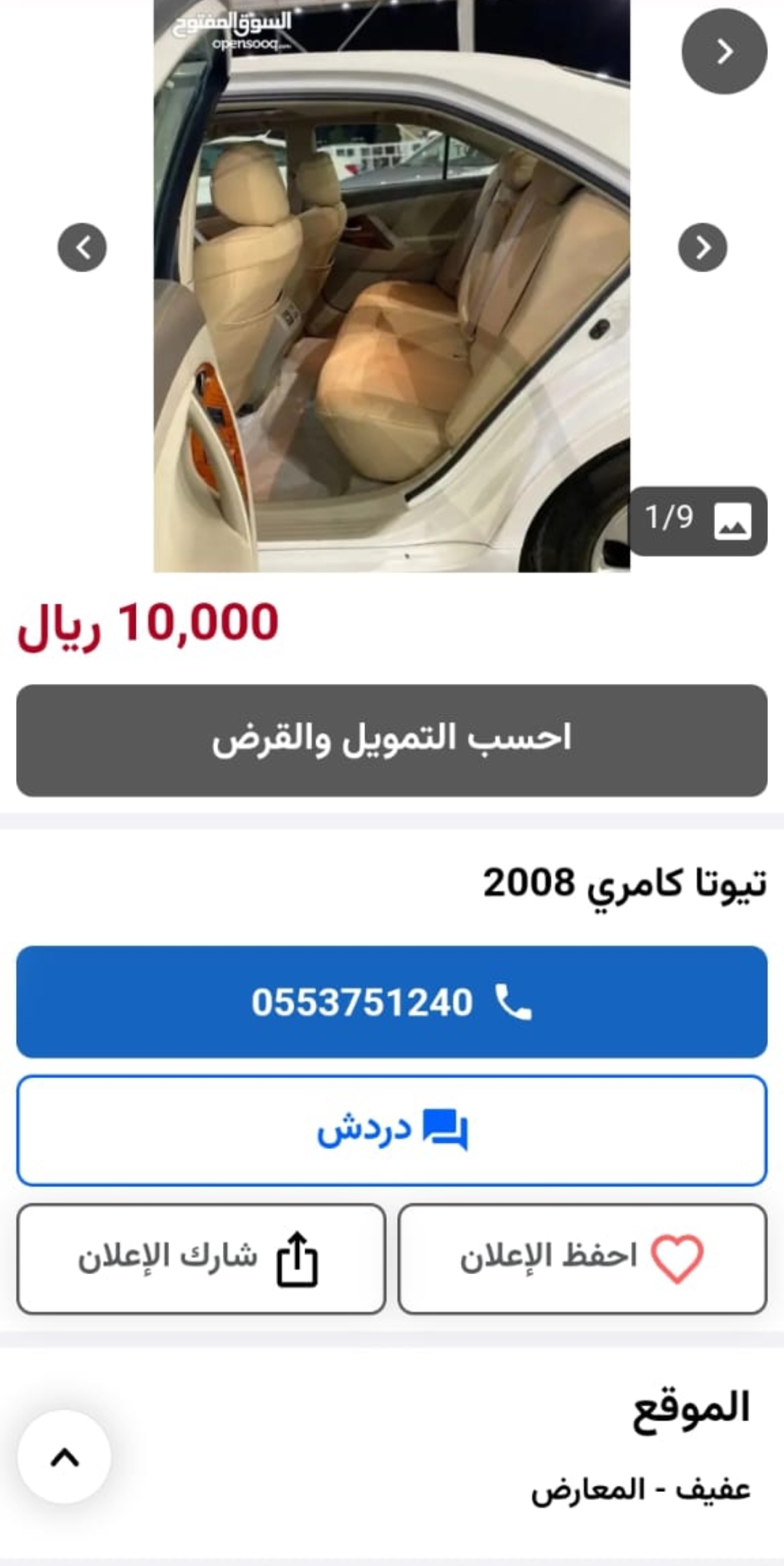
Task: Open the car listing photo fullscreen
Action: (392, 286)
